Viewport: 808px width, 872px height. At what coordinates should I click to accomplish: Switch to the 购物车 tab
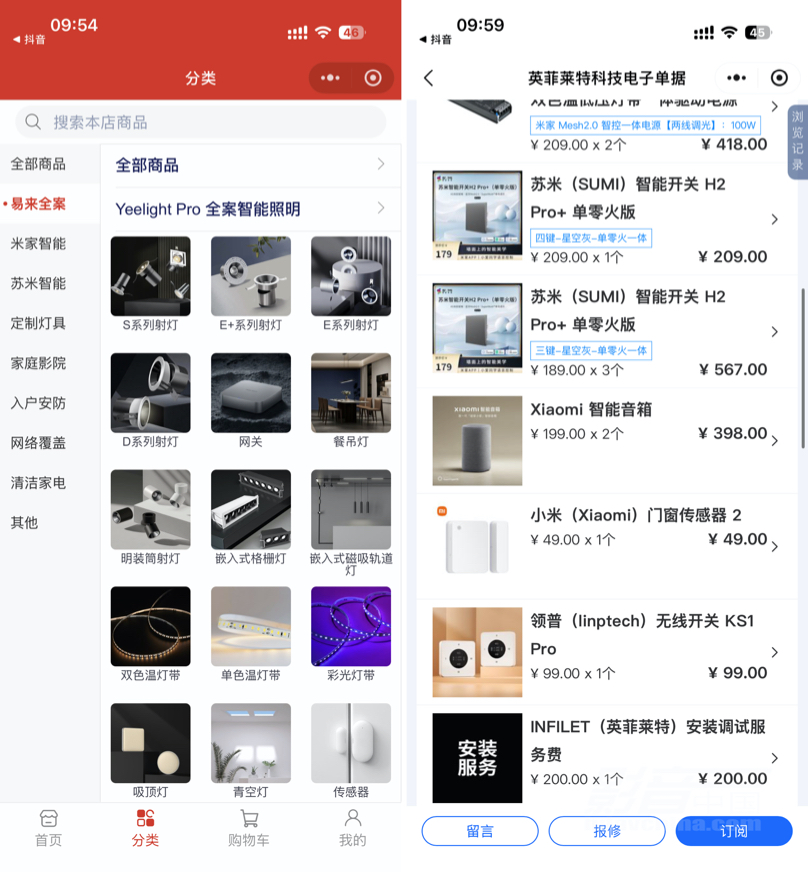tap(249, 828)
